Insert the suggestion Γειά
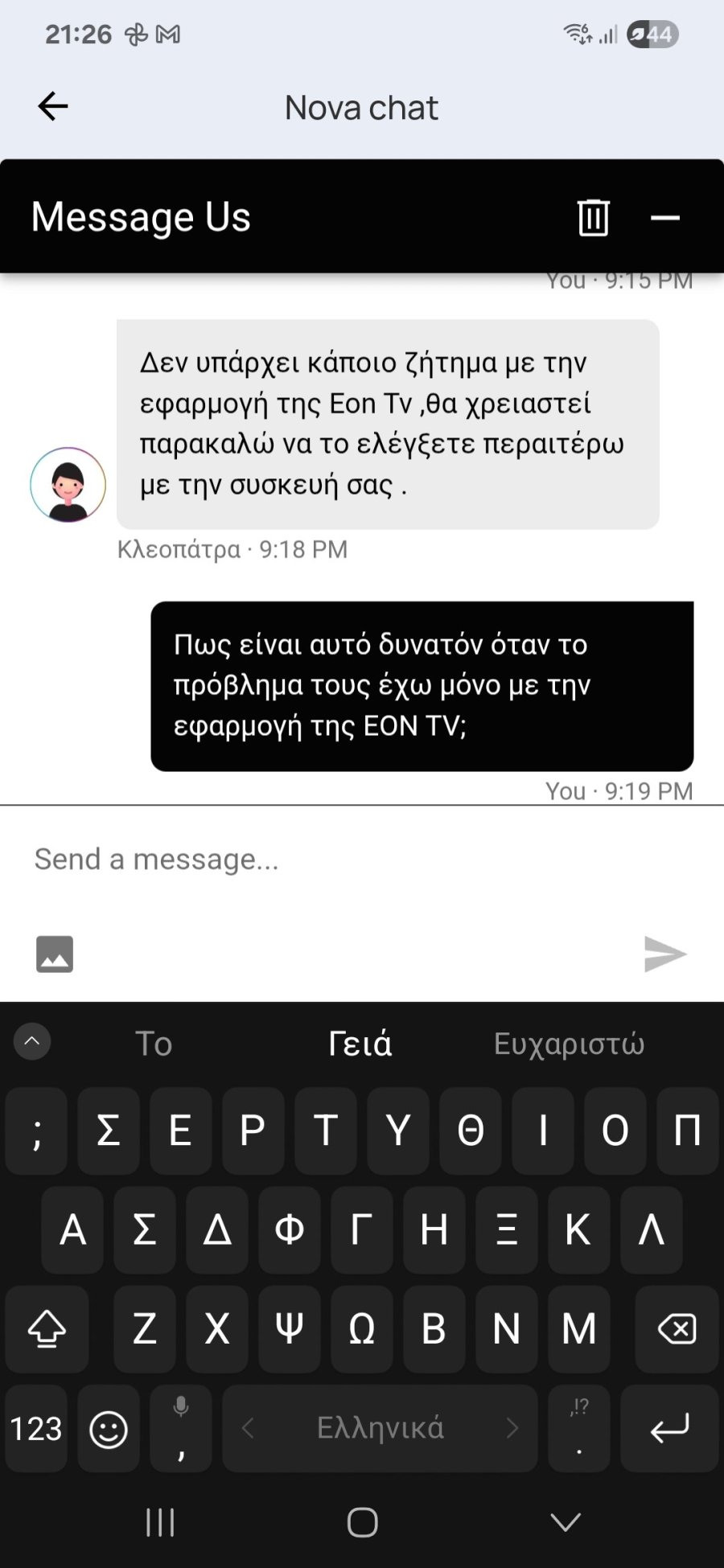724x1568 pixels. pos(360,1044)
